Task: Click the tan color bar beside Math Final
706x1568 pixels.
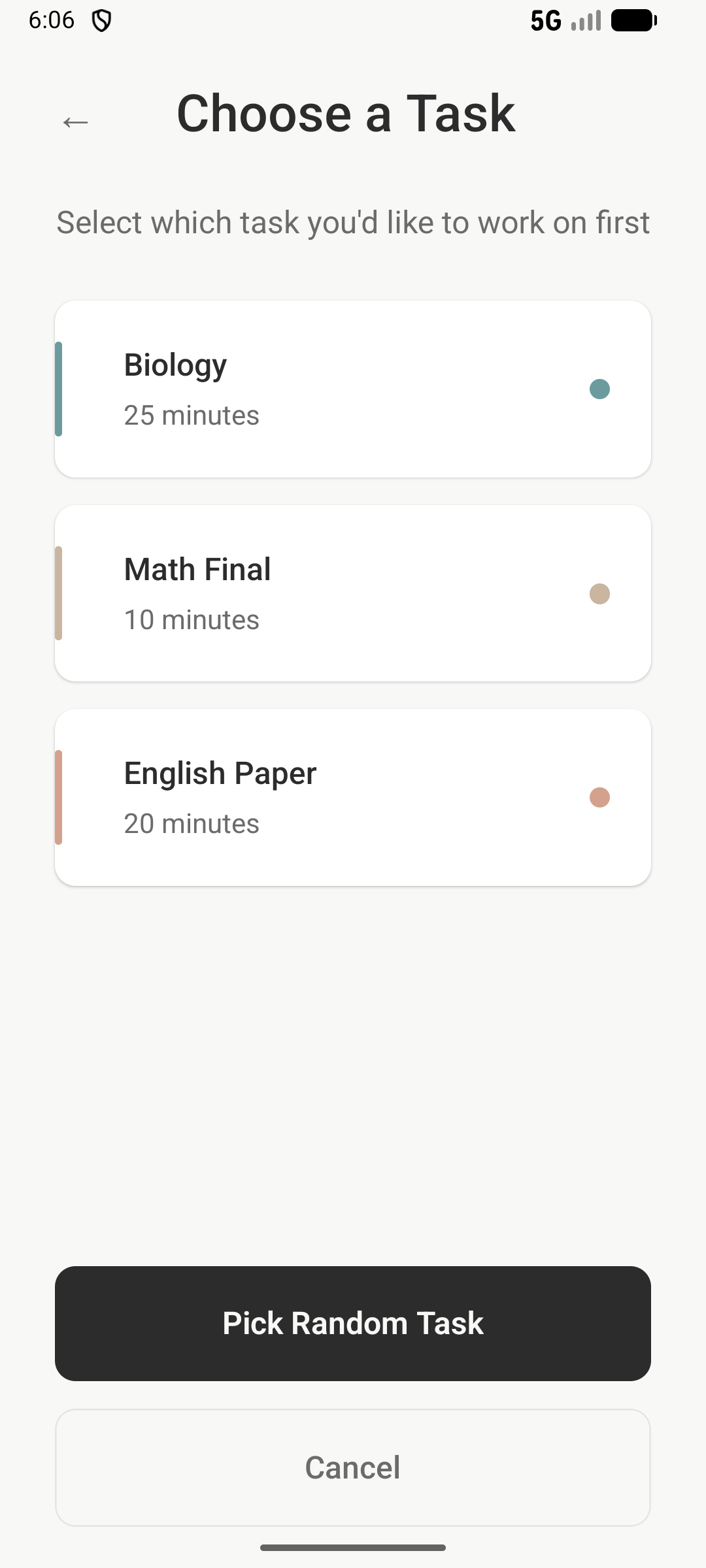Action: (59, 592)
